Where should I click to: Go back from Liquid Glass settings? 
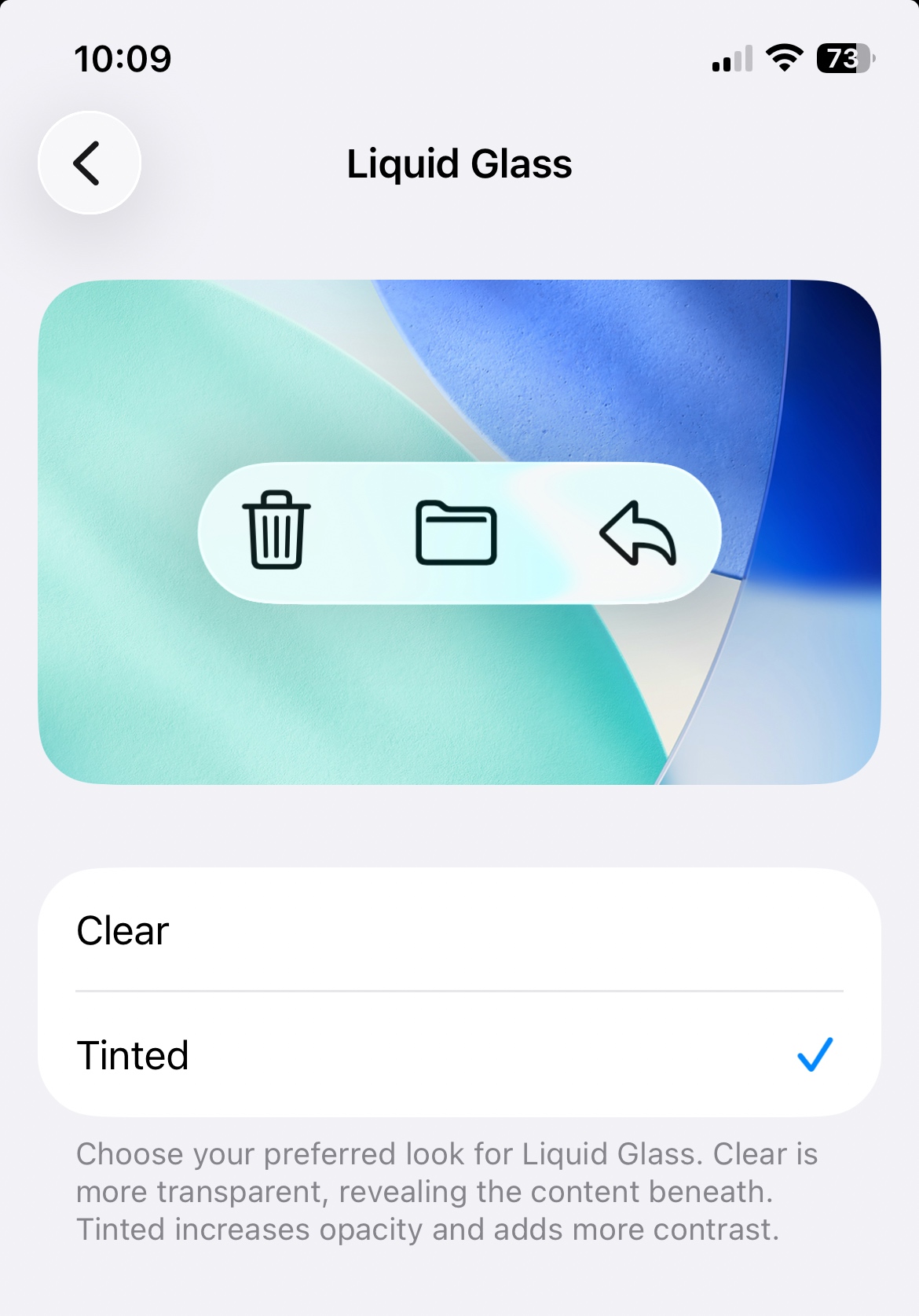(x=89, y=163)
